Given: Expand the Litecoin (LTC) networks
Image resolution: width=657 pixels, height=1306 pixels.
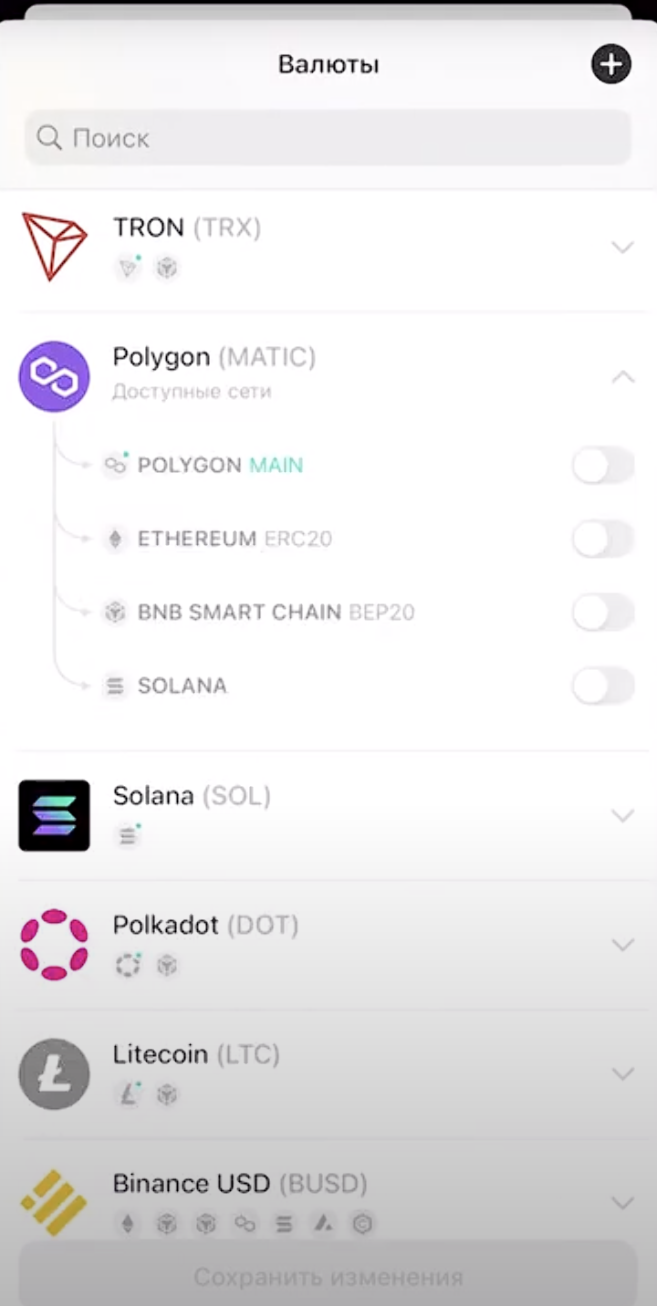Looking at the screenshot, I should pyautogui.click(x=622, y=1073).
